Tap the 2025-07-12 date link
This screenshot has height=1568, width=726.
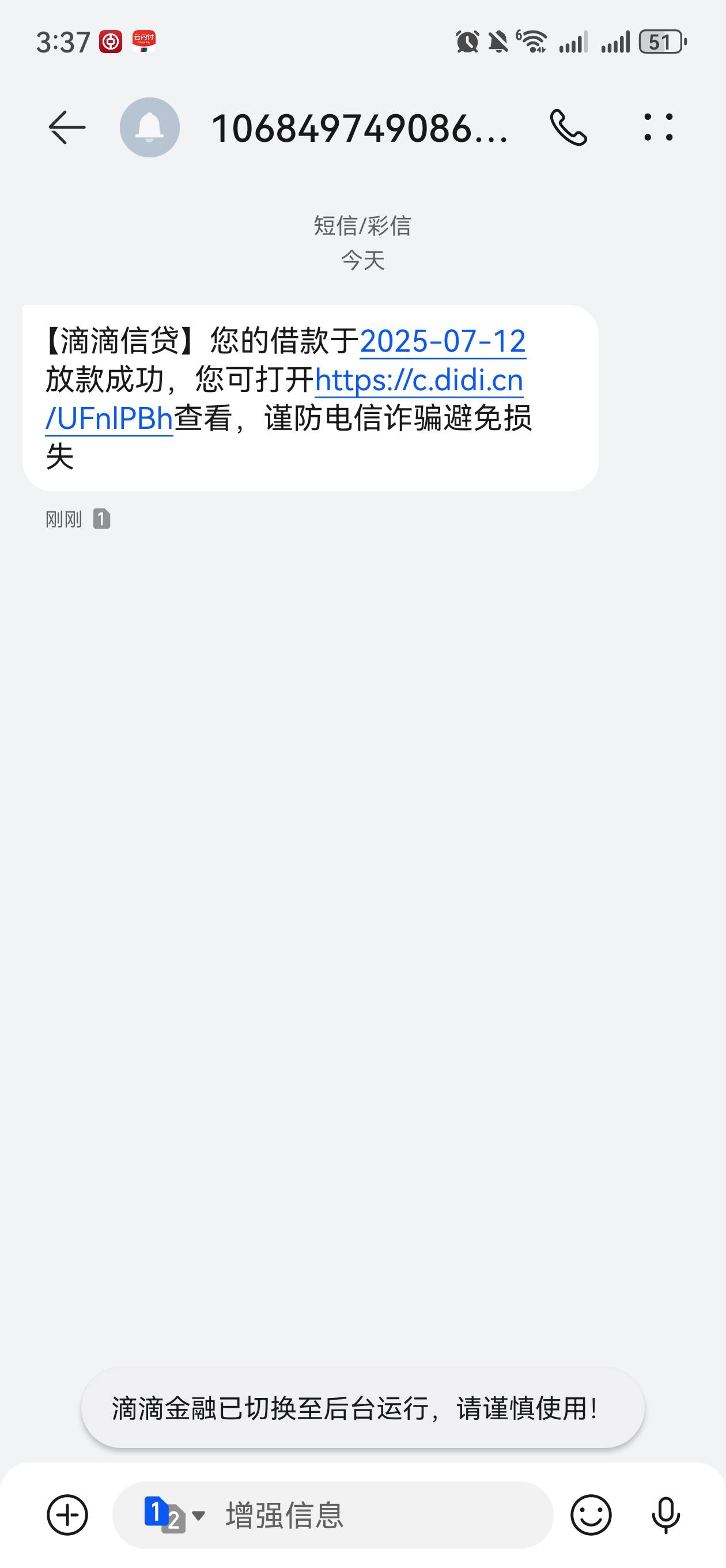pos(443,341)
